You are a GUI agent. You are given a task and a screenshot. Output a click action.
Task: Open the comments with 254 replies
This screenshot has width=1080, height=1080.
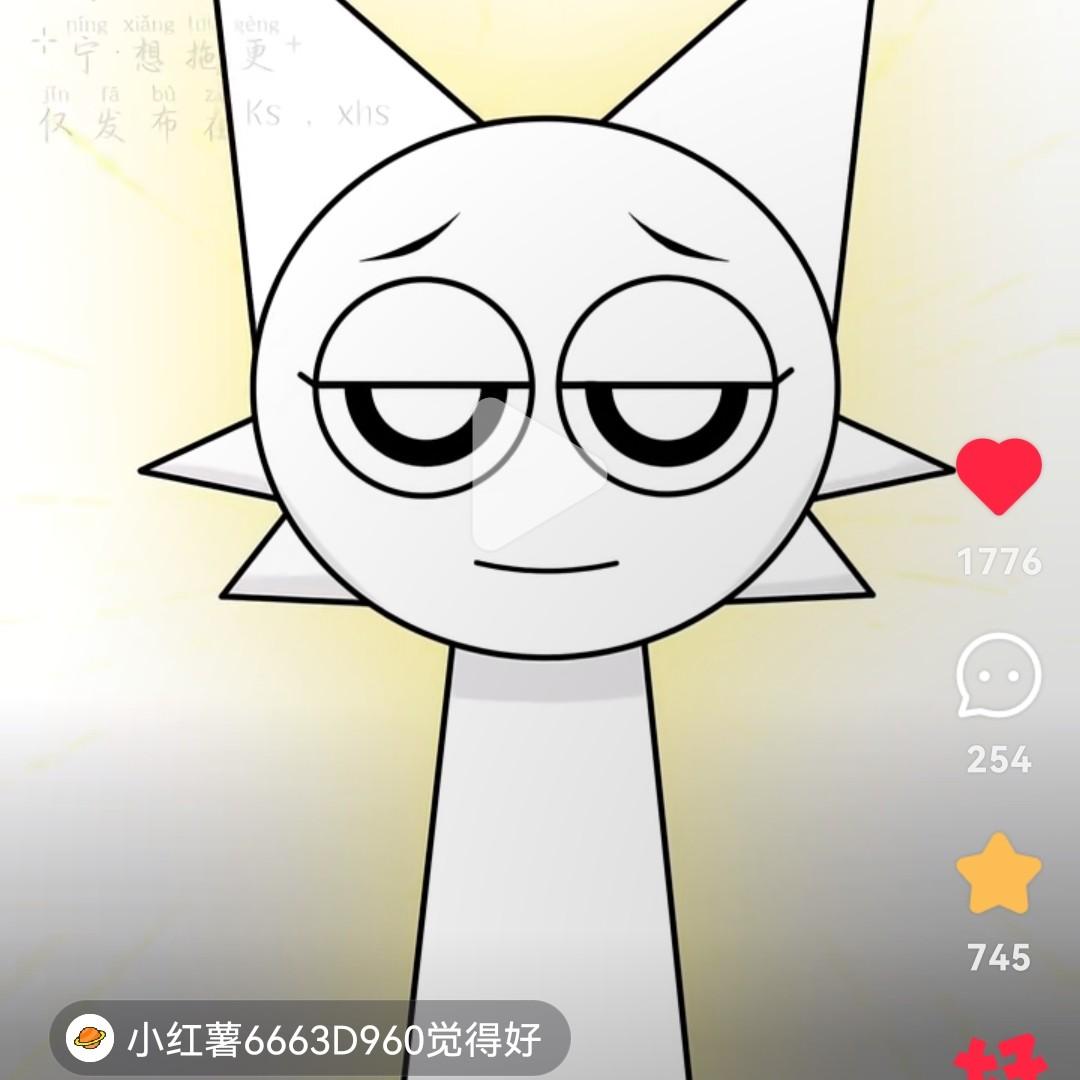click(x=998, y=674)
